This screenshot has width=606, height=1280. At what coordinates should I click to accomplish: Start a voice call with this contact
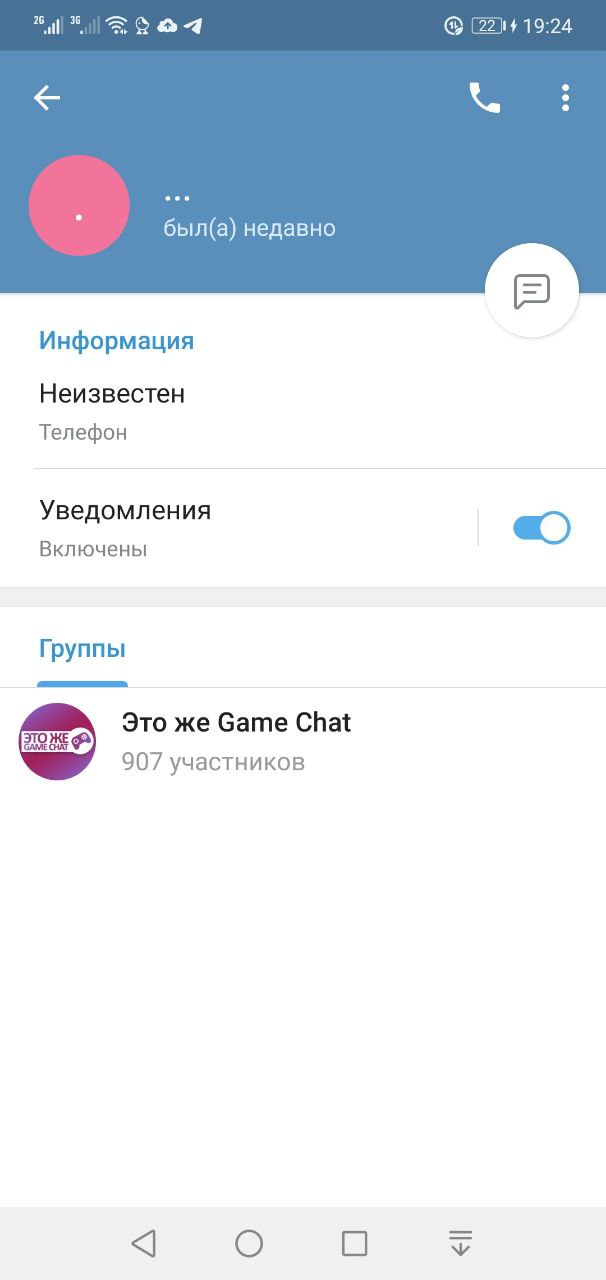(x=484, y=97)
